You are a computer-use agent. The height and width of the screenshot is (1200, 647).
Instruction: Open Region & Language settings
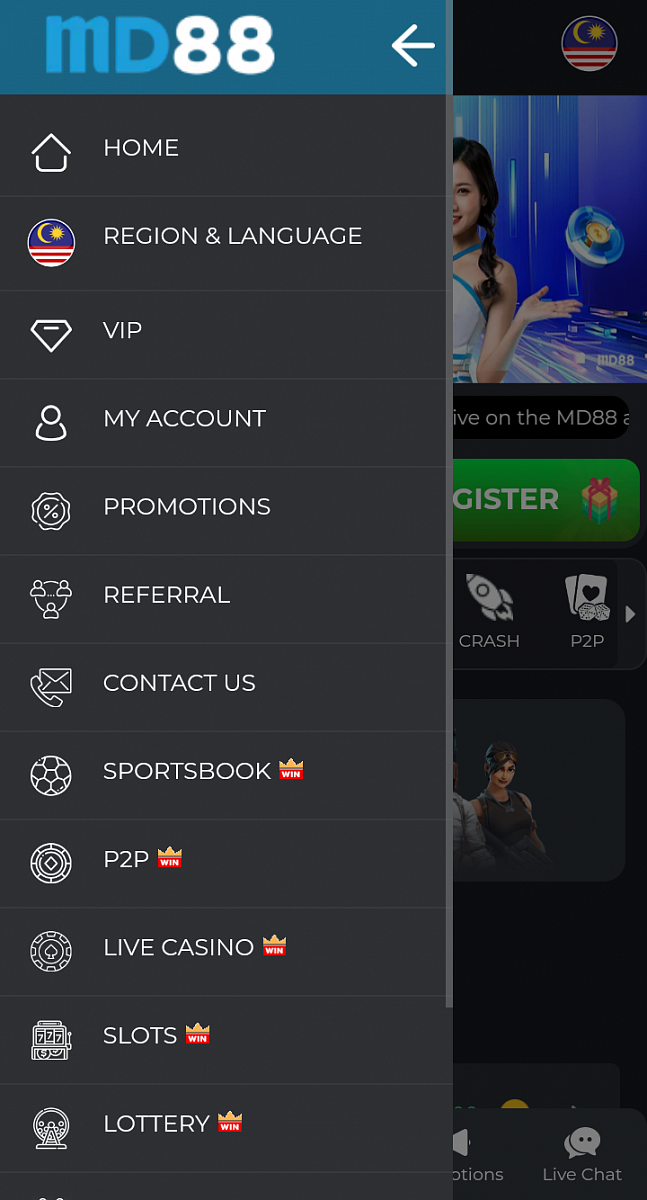click(x=232, y=236)
